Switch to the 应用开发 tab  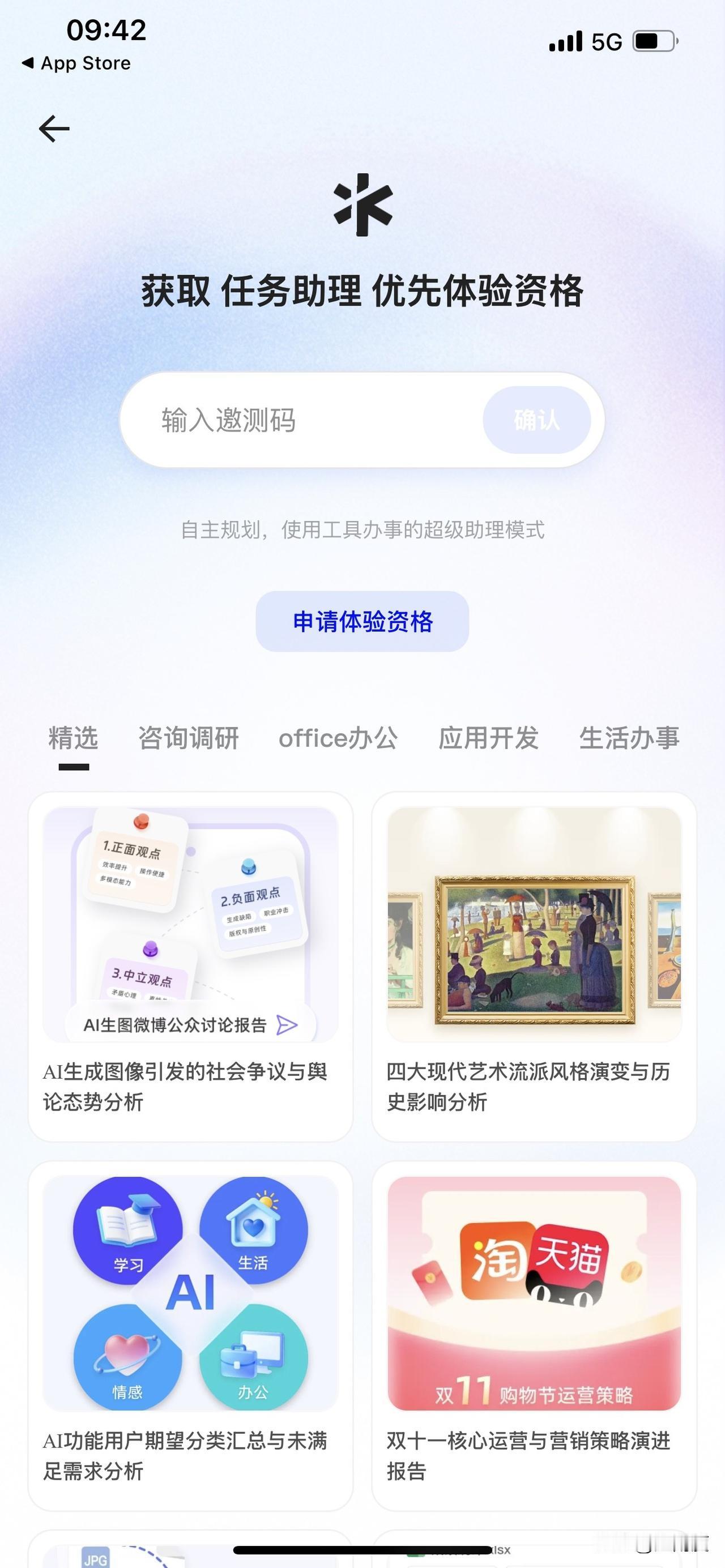point(487,738)
